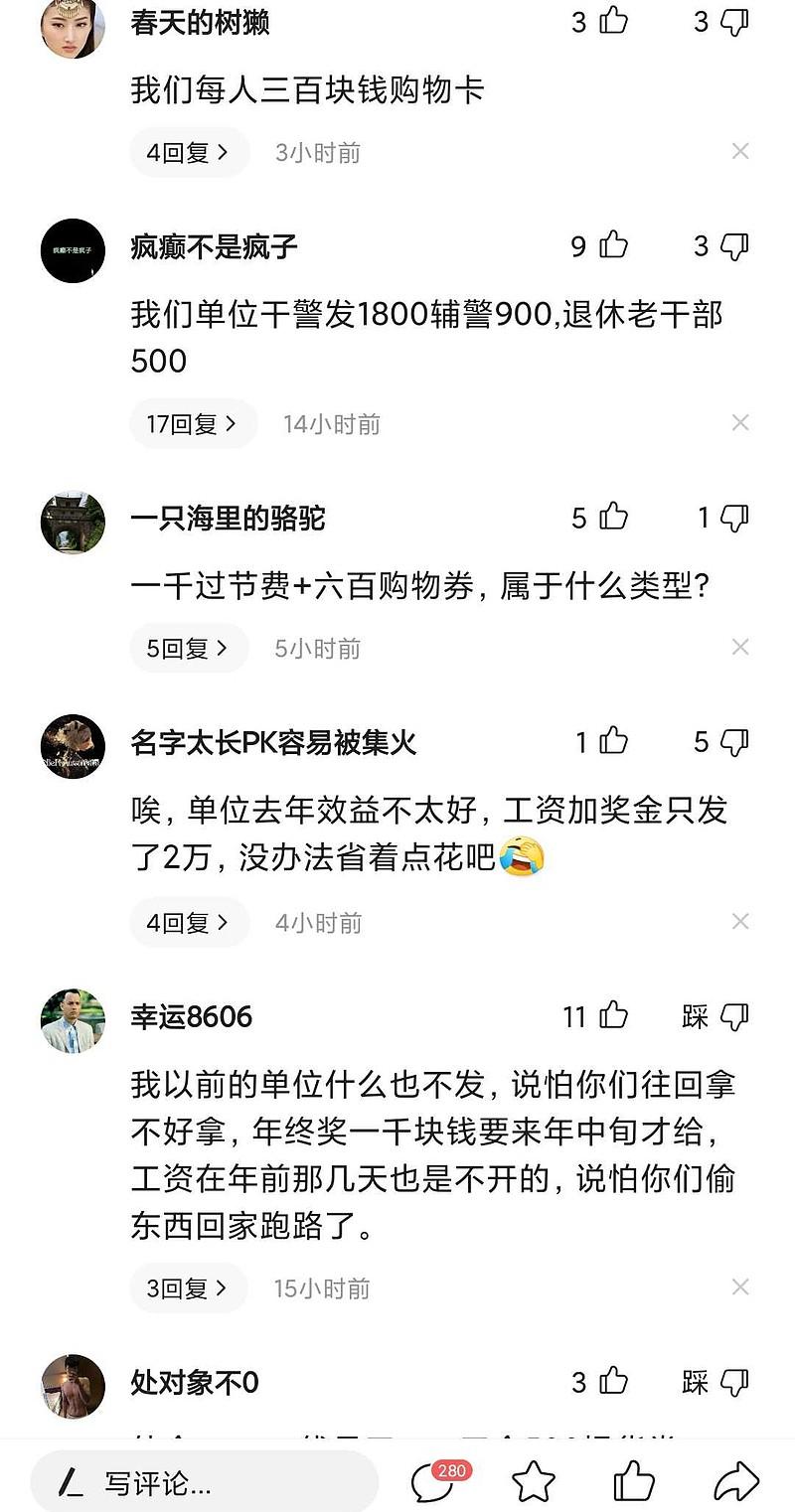Like the article from the bottom bar
The image size is (795, 1512).
point(633,1482)
